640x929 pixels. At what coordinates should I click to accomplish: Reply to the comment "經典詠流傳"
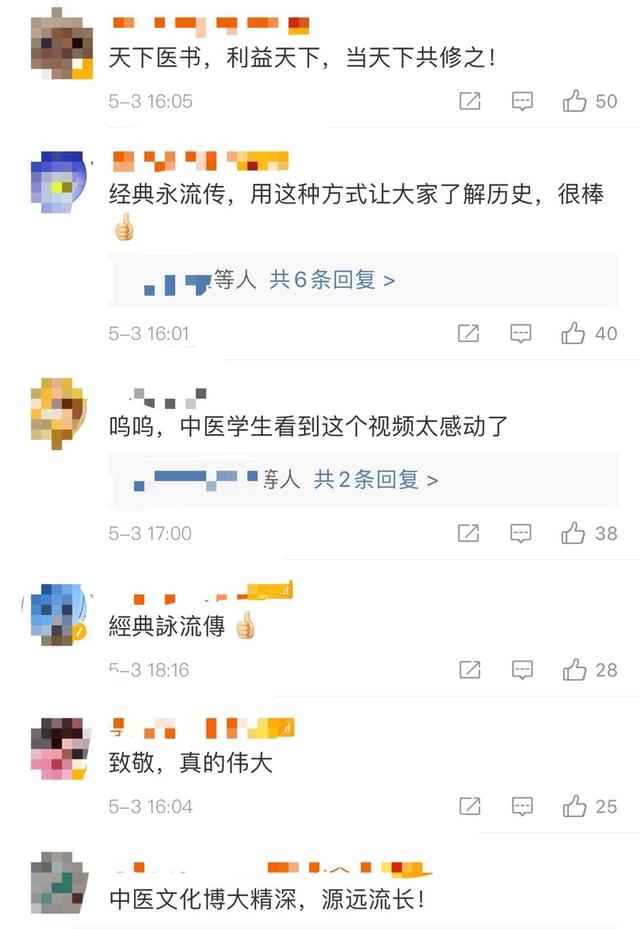(x=521, y=669)
